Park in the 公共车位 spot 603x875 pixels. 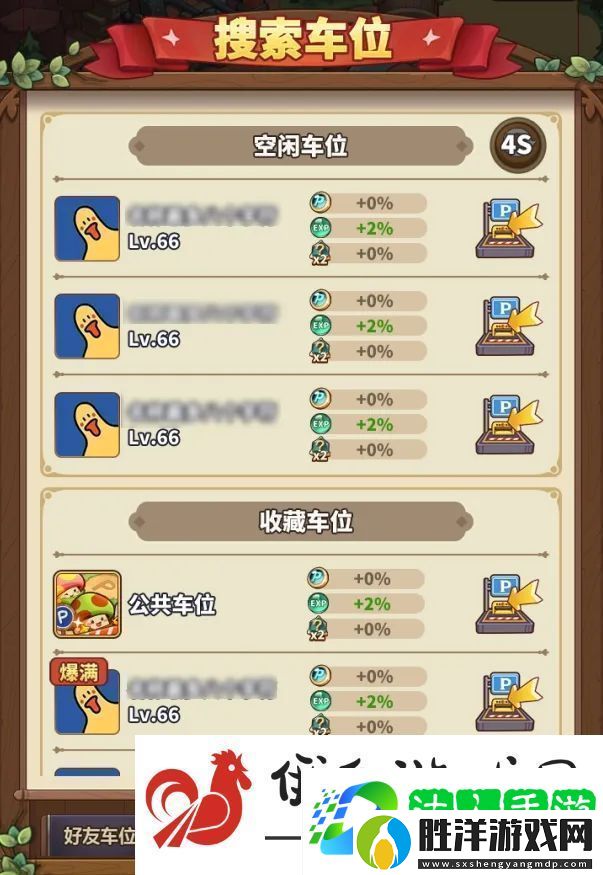point(508,604)
